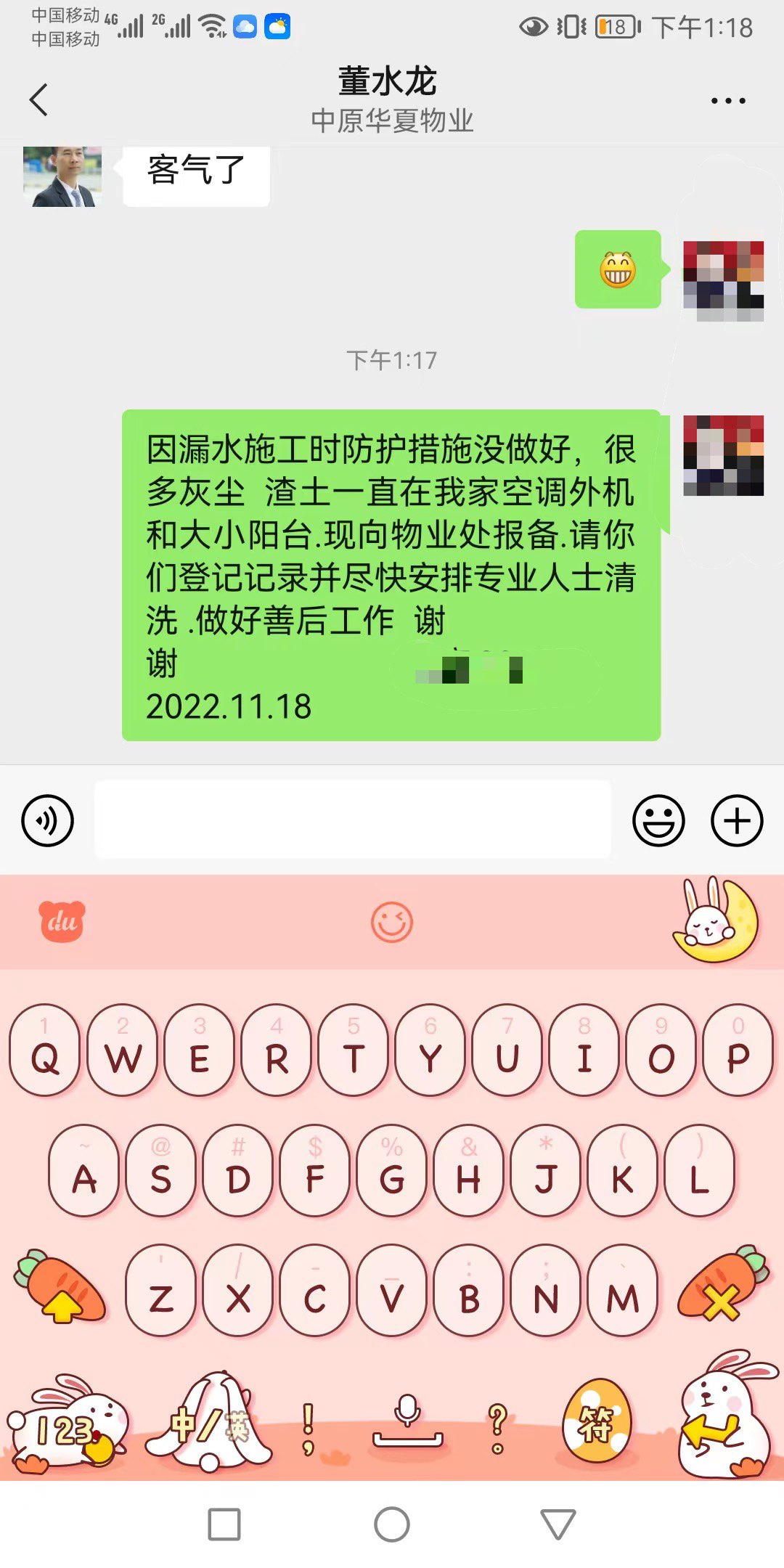Image resolution: width=784 pixels, height=1568 pixels.
Task: Tap the question mark key
Action: tap(497, 1426)
